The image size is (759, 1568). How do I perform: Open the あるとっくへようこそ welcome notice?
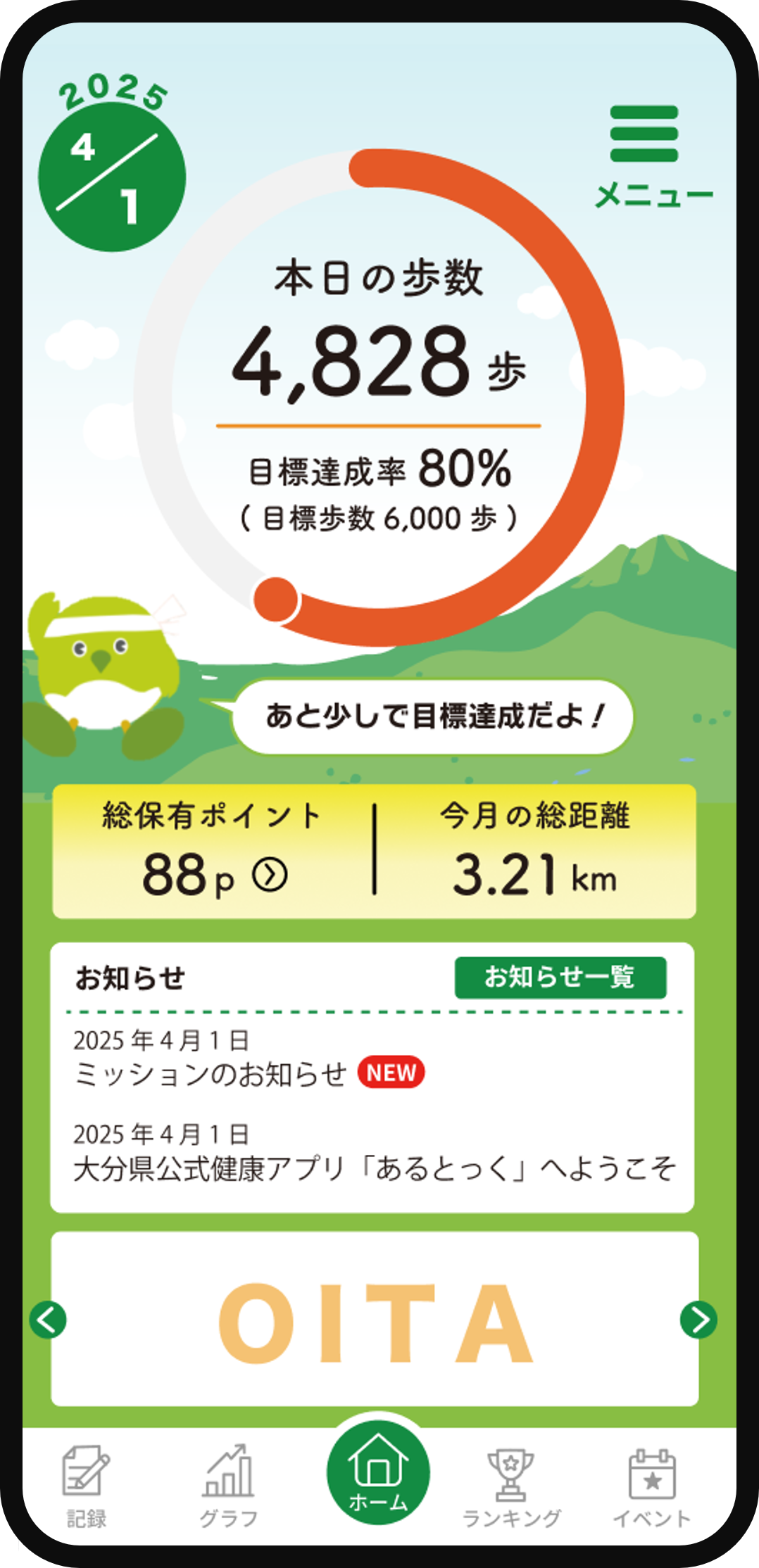pos(373,1169)
